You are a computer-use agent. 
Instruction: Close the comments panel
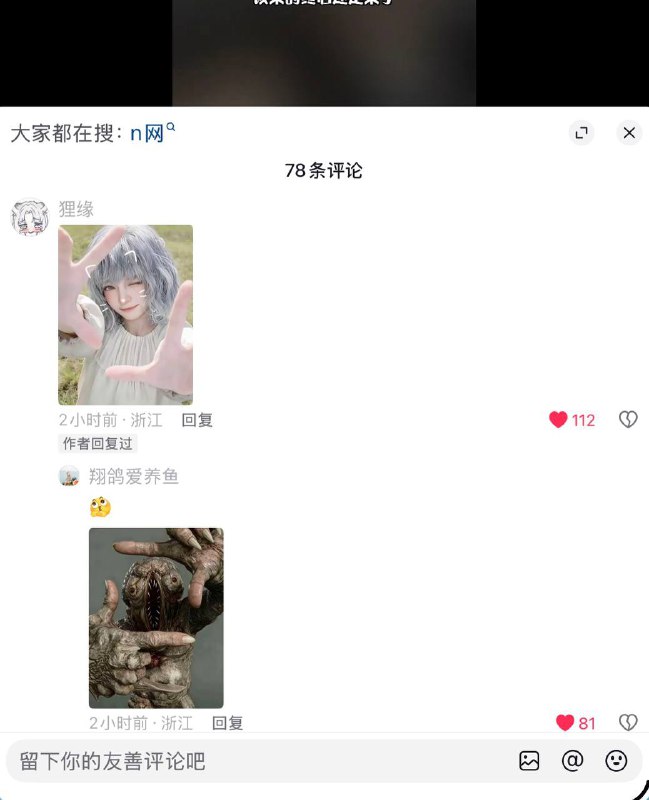click(x=628, y=133)
